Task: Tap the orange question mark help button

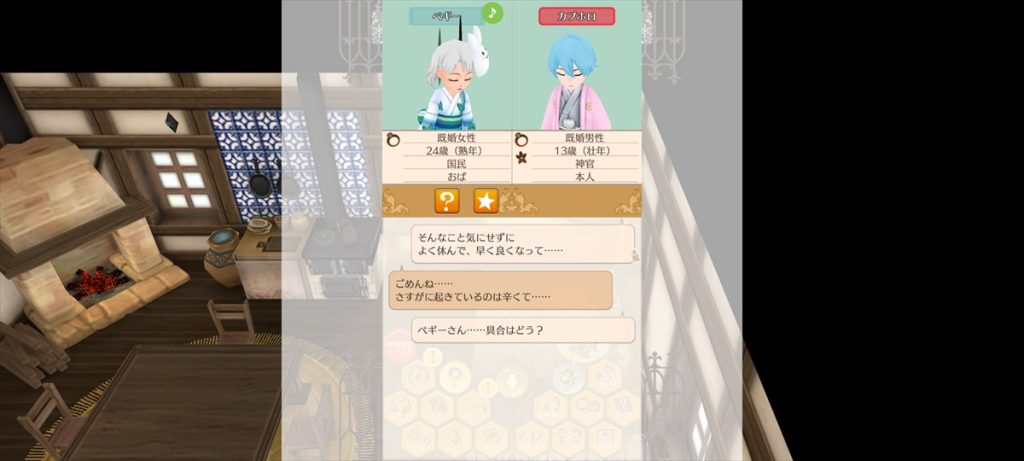Action: [447, 201]
